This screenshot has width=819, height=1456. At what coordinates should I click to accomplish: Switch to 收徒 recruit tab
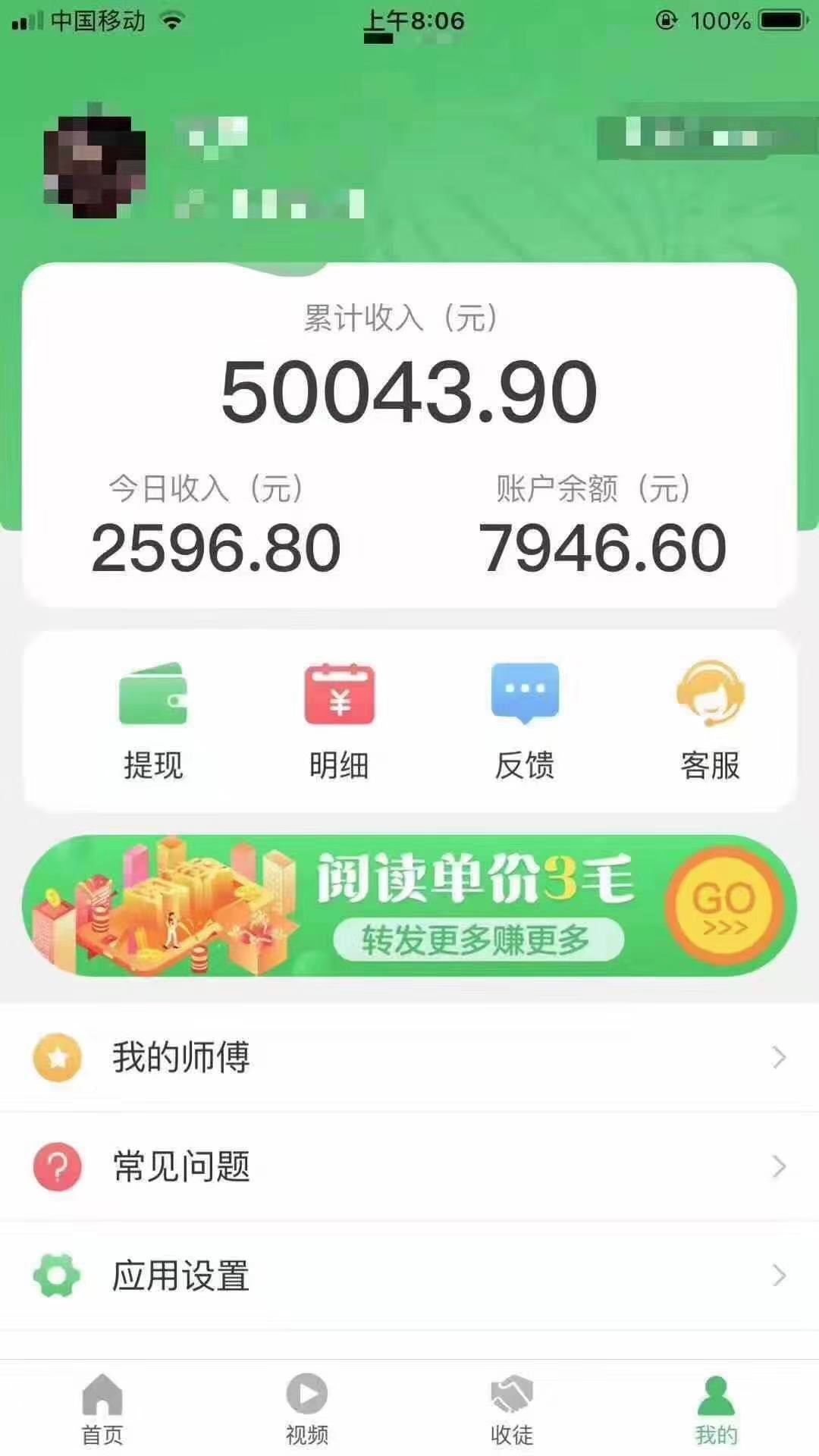tap(512, 1409)
